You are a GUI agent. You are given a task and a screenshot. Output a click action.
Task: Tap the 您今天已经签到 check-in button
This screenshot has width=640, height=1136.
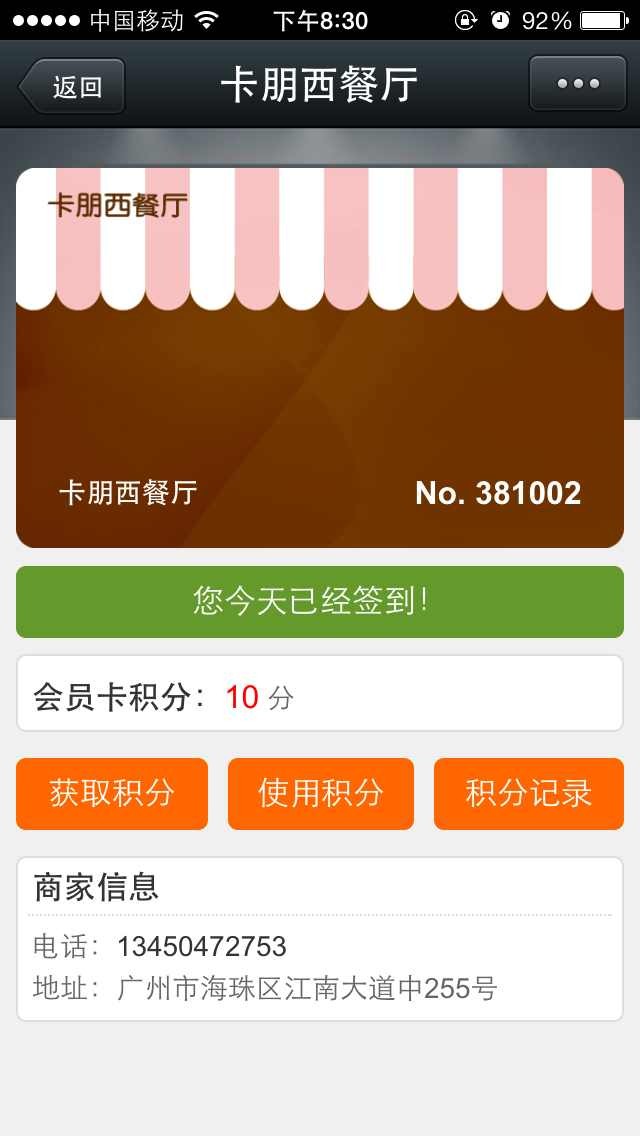(x=320, y=602)
